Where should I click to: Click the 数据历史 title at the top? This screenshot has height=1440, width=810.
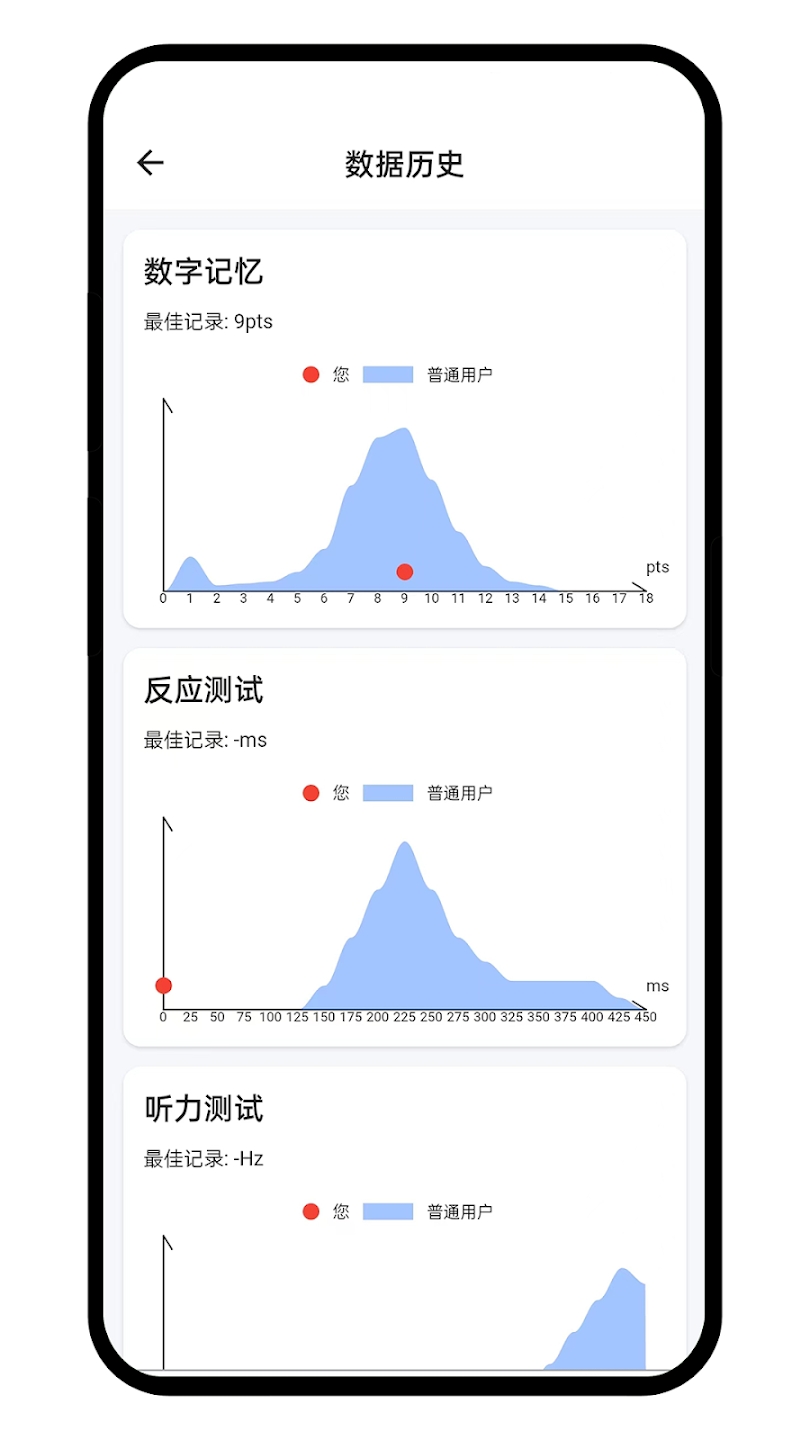(x=405, y=163)
